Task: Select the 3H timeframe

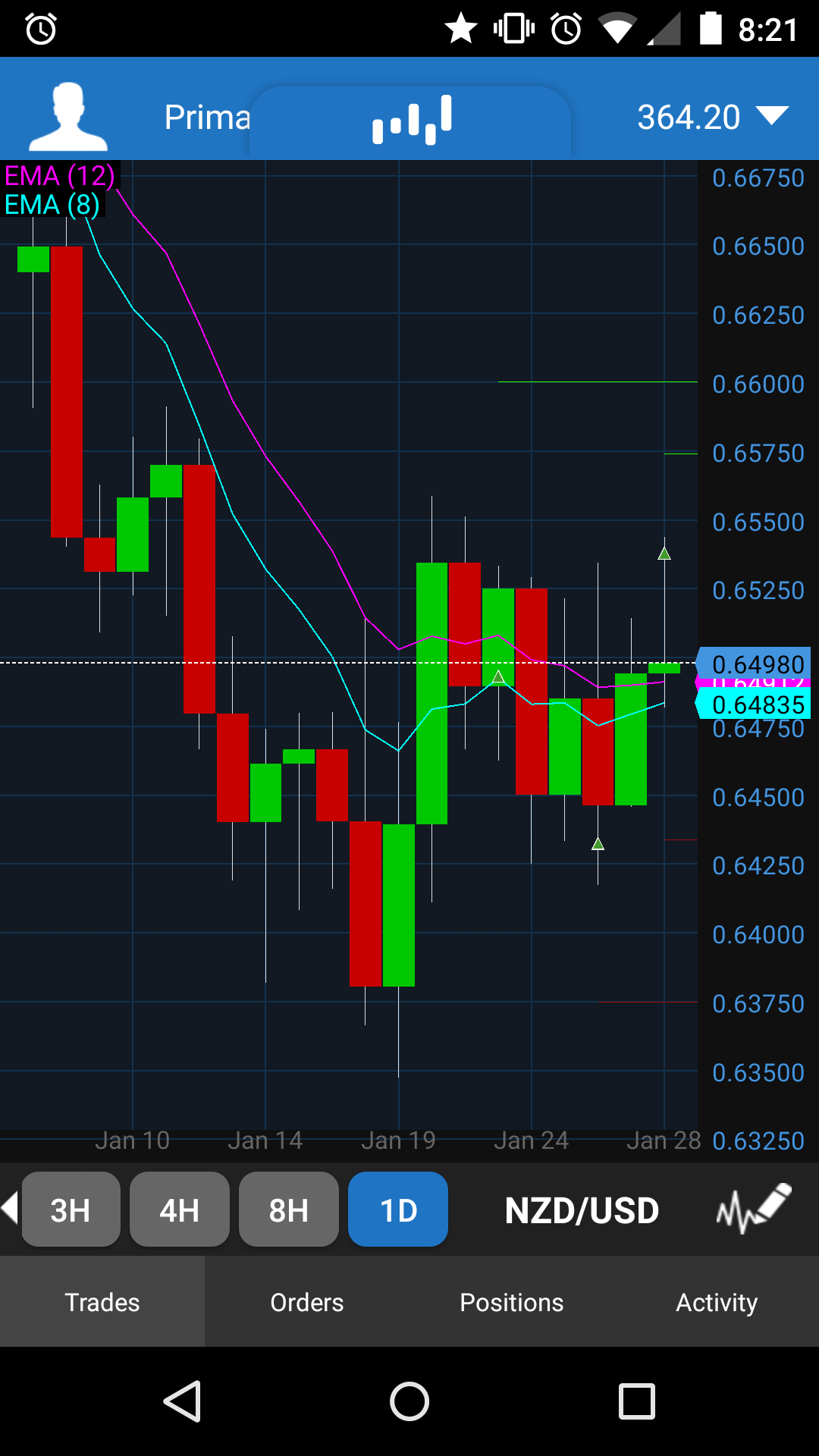Action: click(71, 1210)
